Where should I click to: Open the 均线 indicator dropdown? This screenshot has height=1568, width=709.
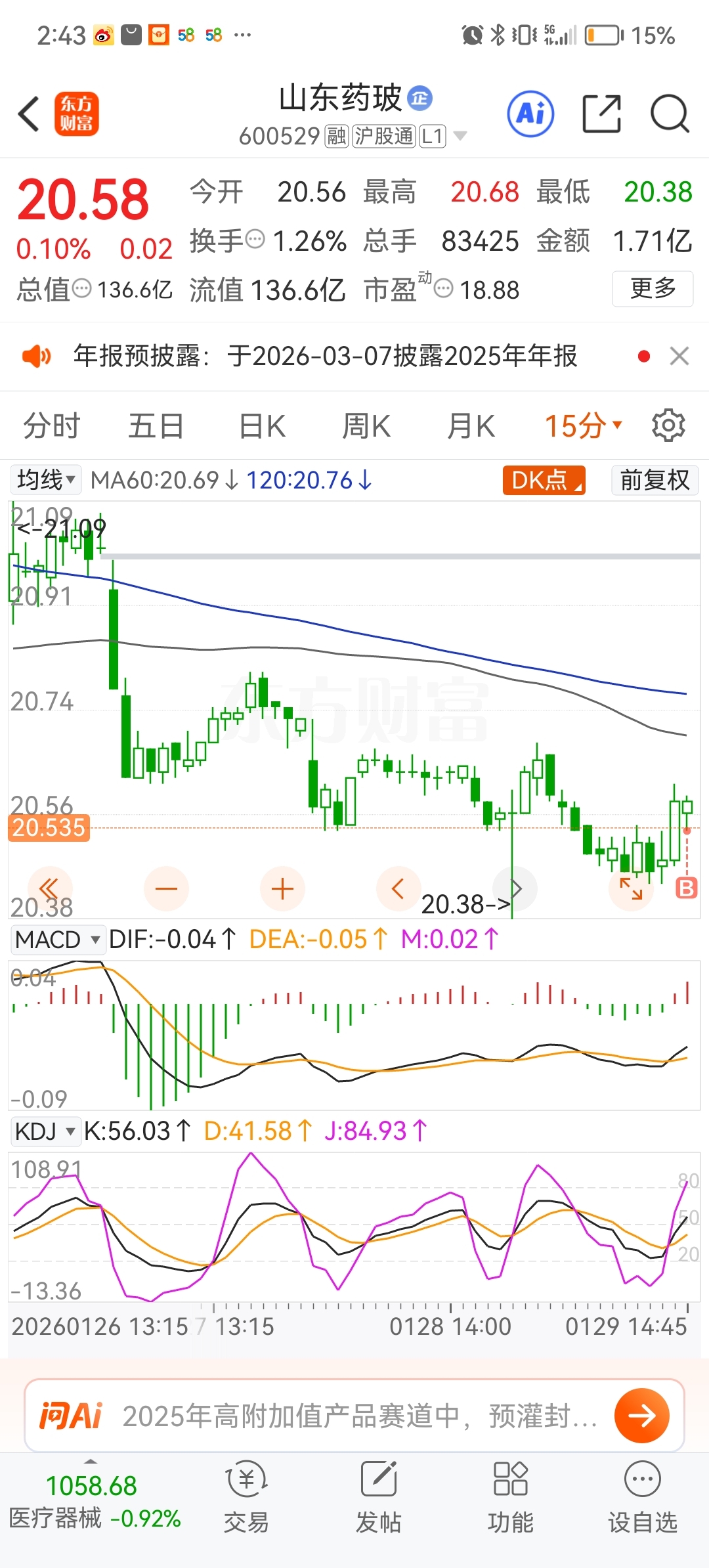pos(46,480)
